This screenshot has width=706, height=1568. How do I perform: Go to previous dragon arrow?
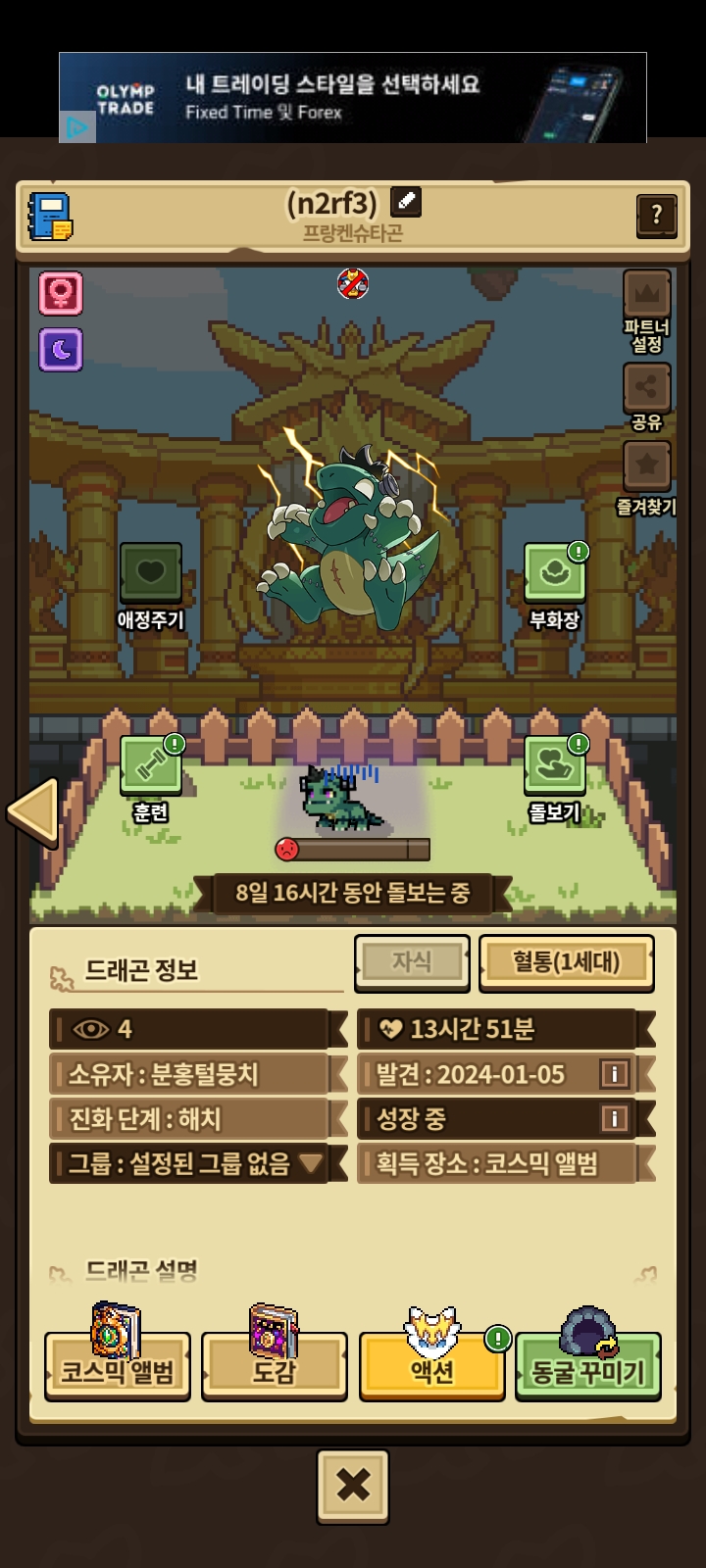tap(34, 811)
